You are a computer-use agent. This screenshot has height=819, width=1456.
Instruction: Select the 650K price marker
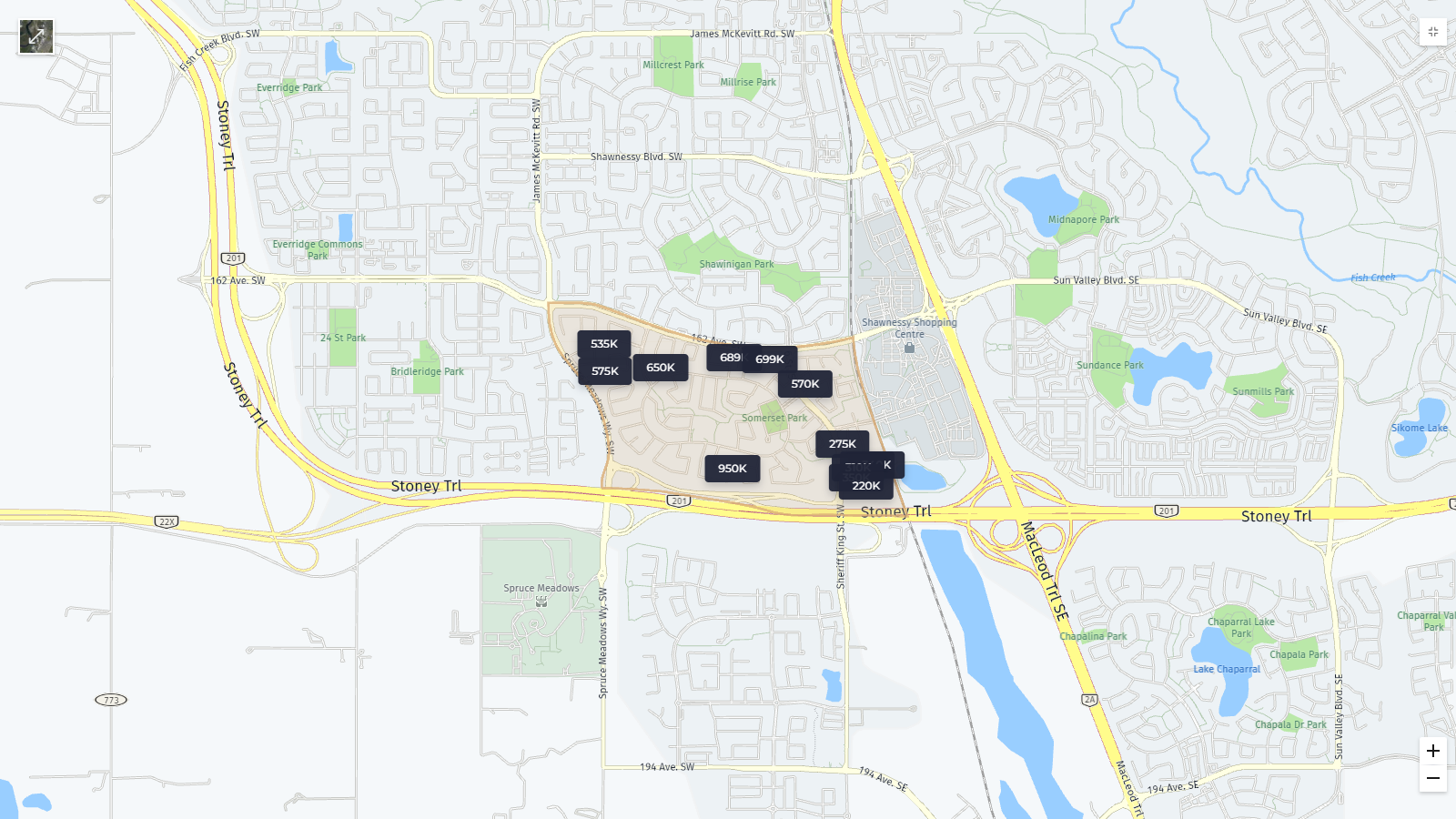coord(661,368)
